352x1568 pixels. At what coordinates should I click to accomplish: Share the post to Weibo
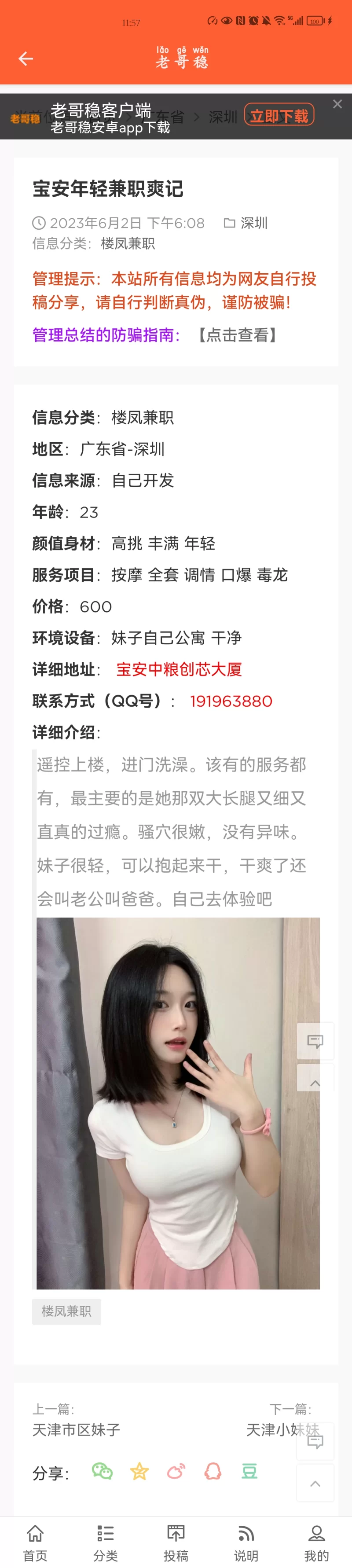tap(176, 1472)
